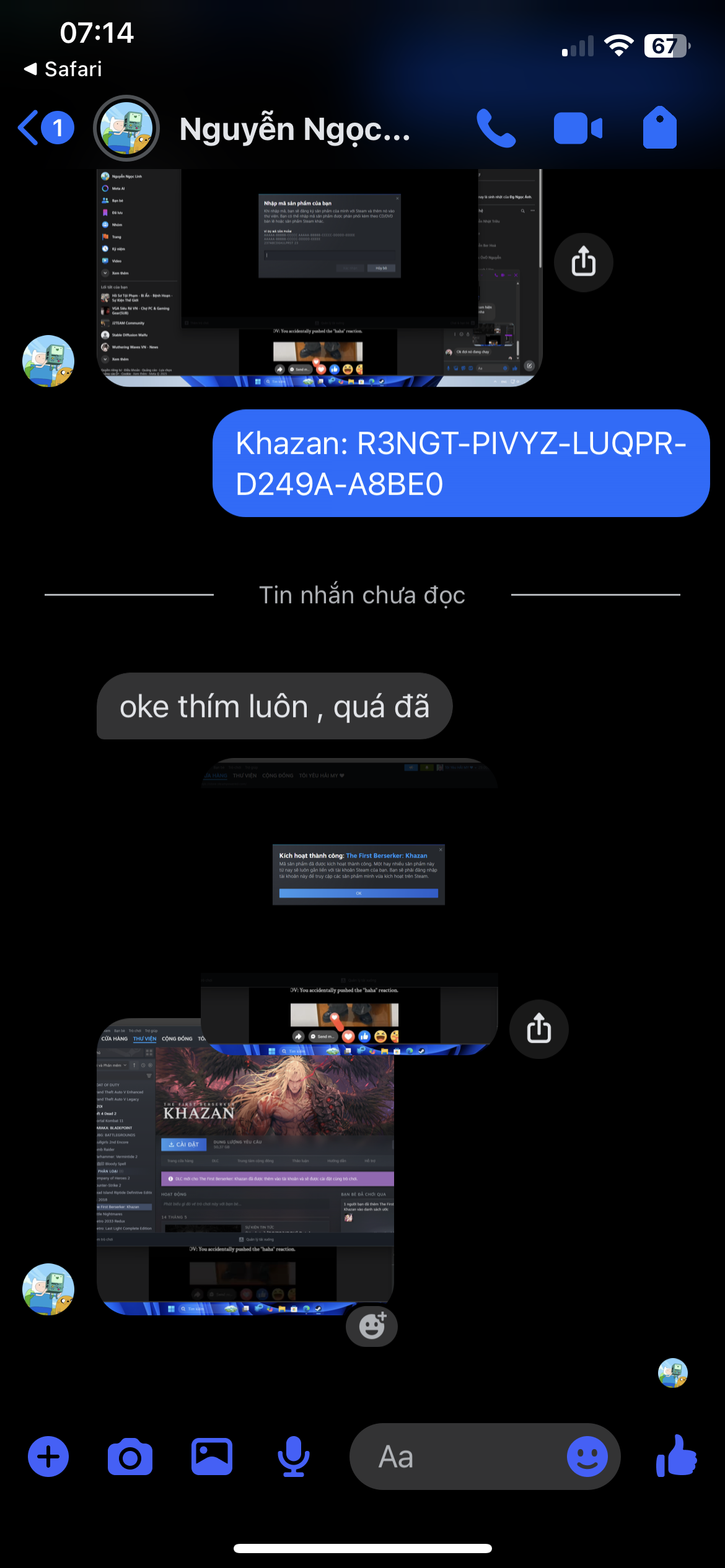Record a voice message
Image resolution: width=725 pixels, height=1568 pixels.
click(293, 1457)
